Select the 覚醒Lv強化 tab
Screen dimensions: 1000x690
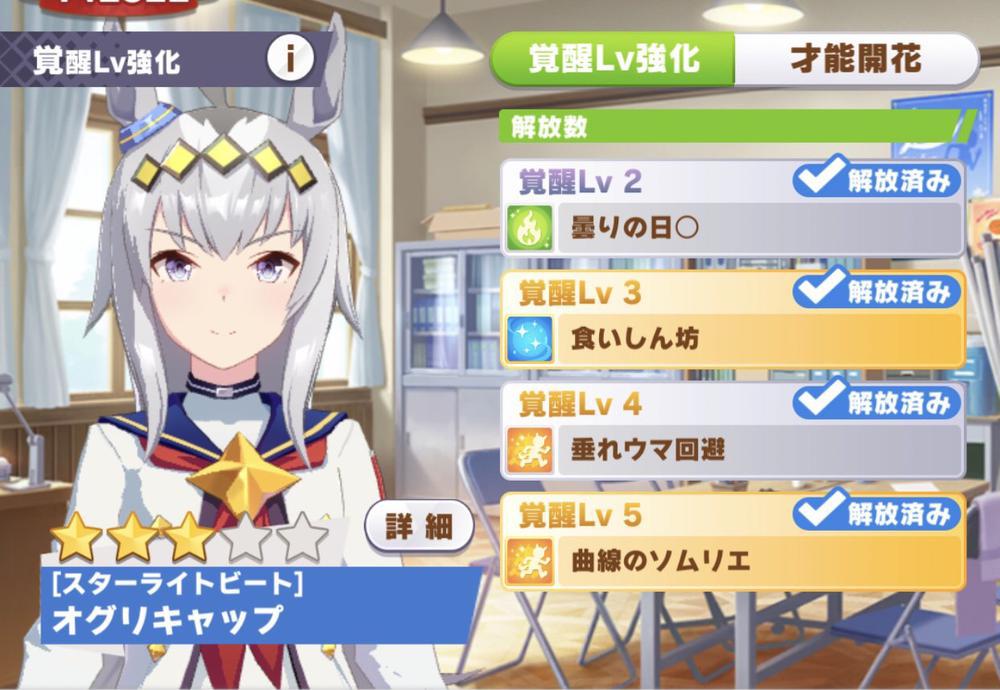coord(614,60)
